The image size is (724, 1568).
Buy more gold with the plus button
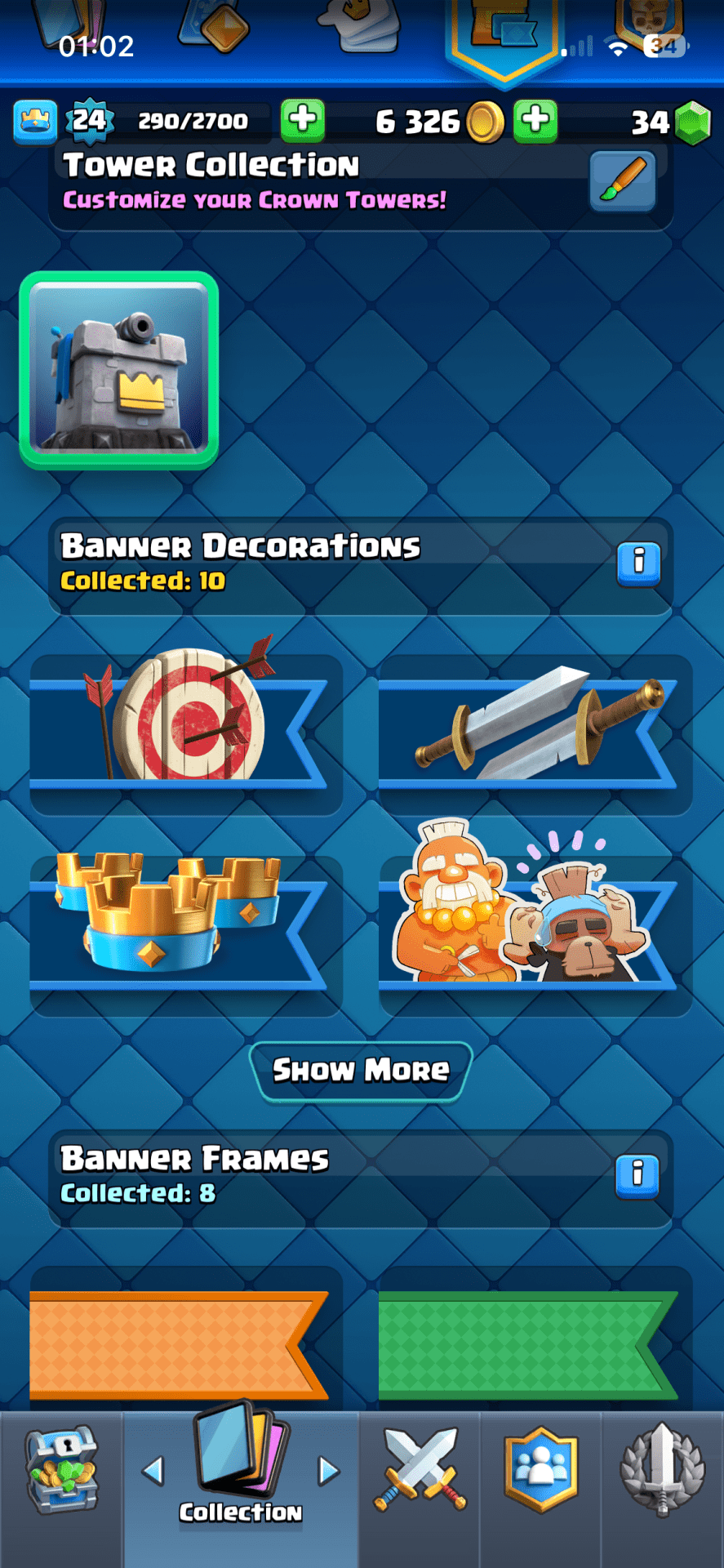[x=535, y=121]
